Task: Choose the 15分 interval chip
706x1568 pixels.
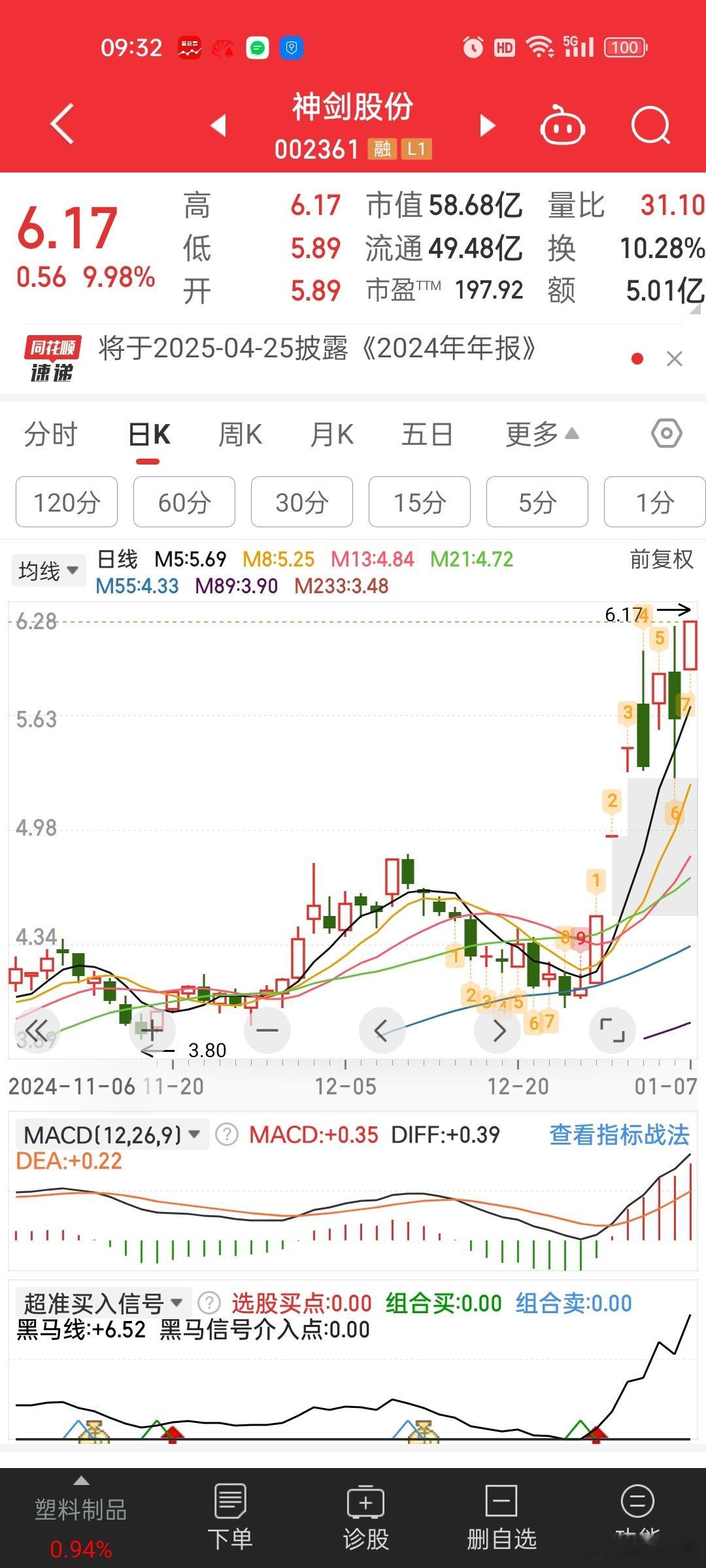Action: coord(420,502)
